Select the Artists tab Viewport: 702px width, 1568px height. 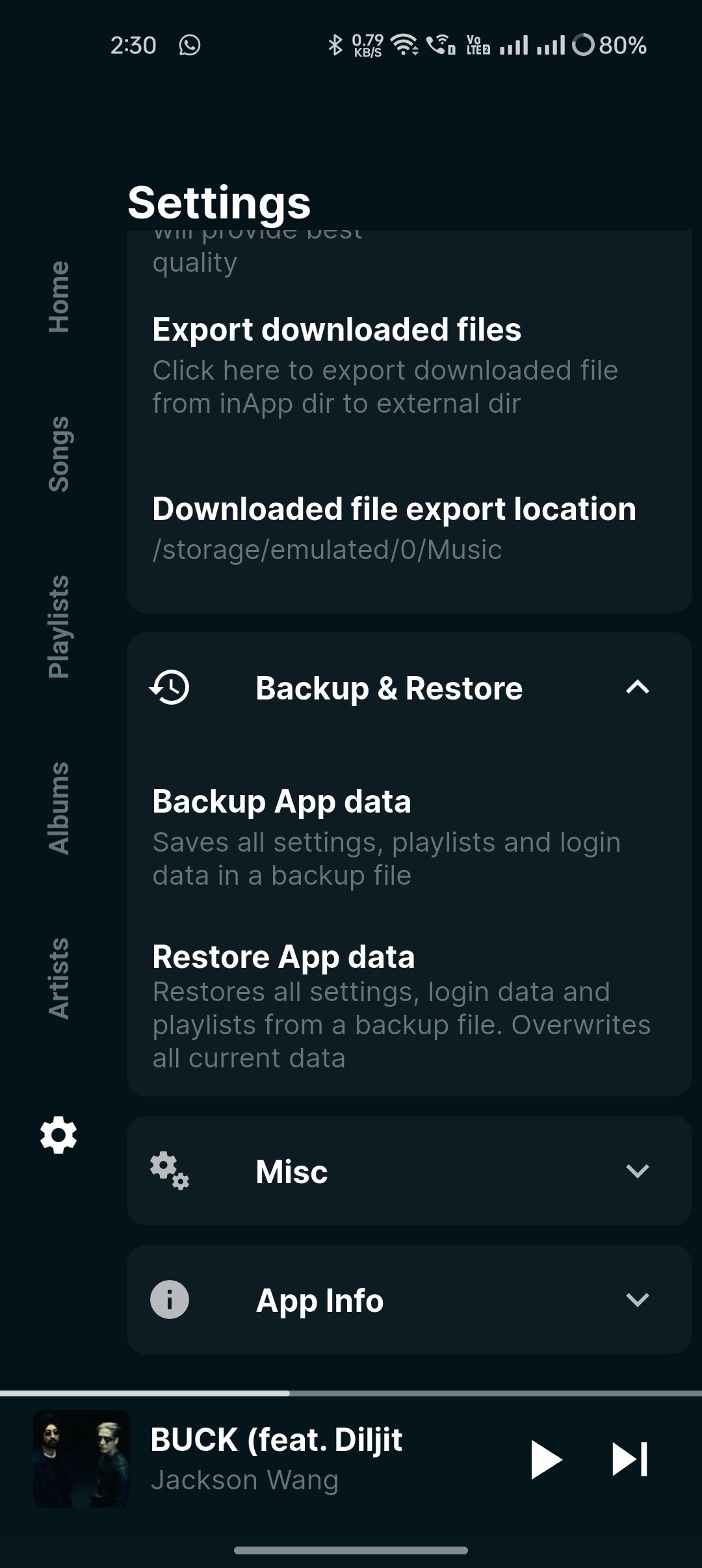58,978
